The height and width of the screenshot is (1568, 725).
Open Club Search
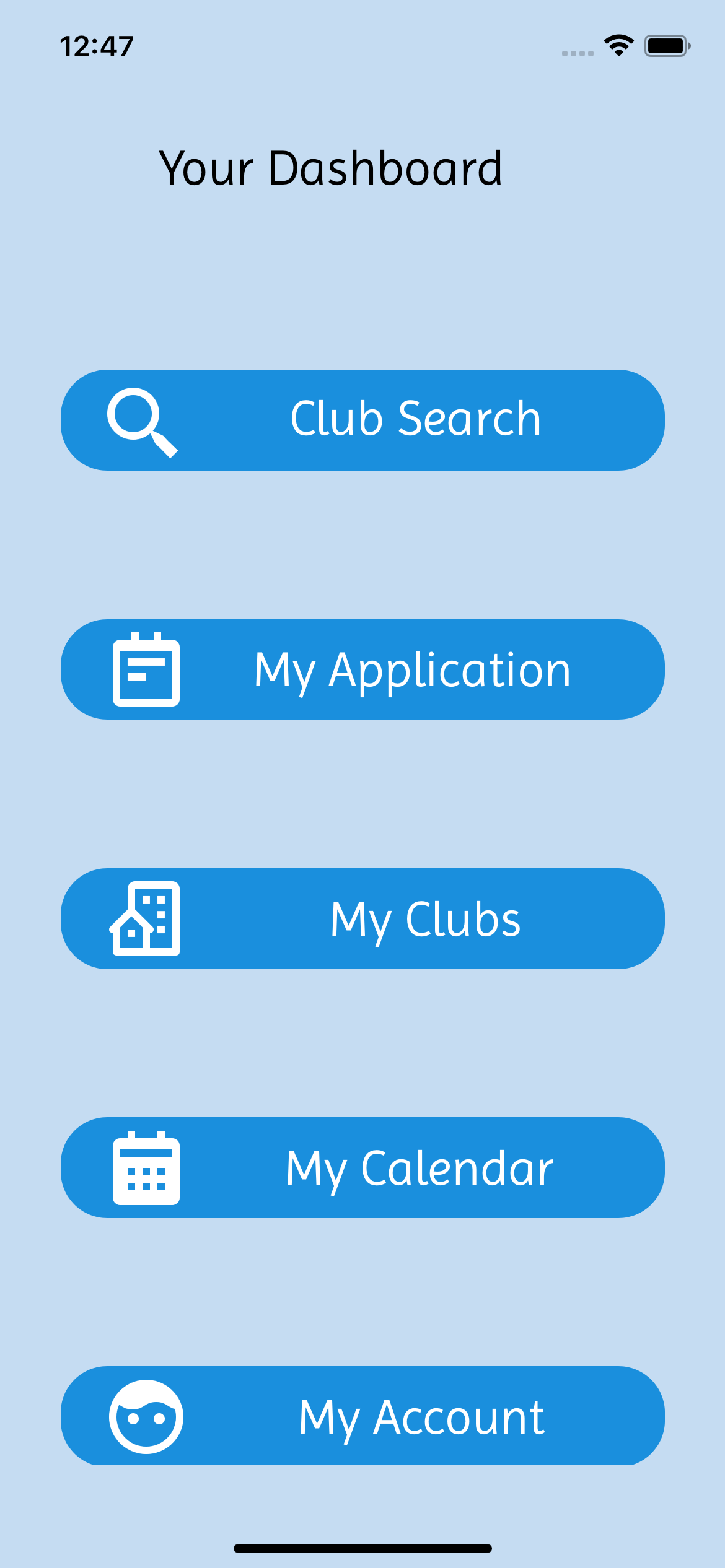(x=362, y=420)
